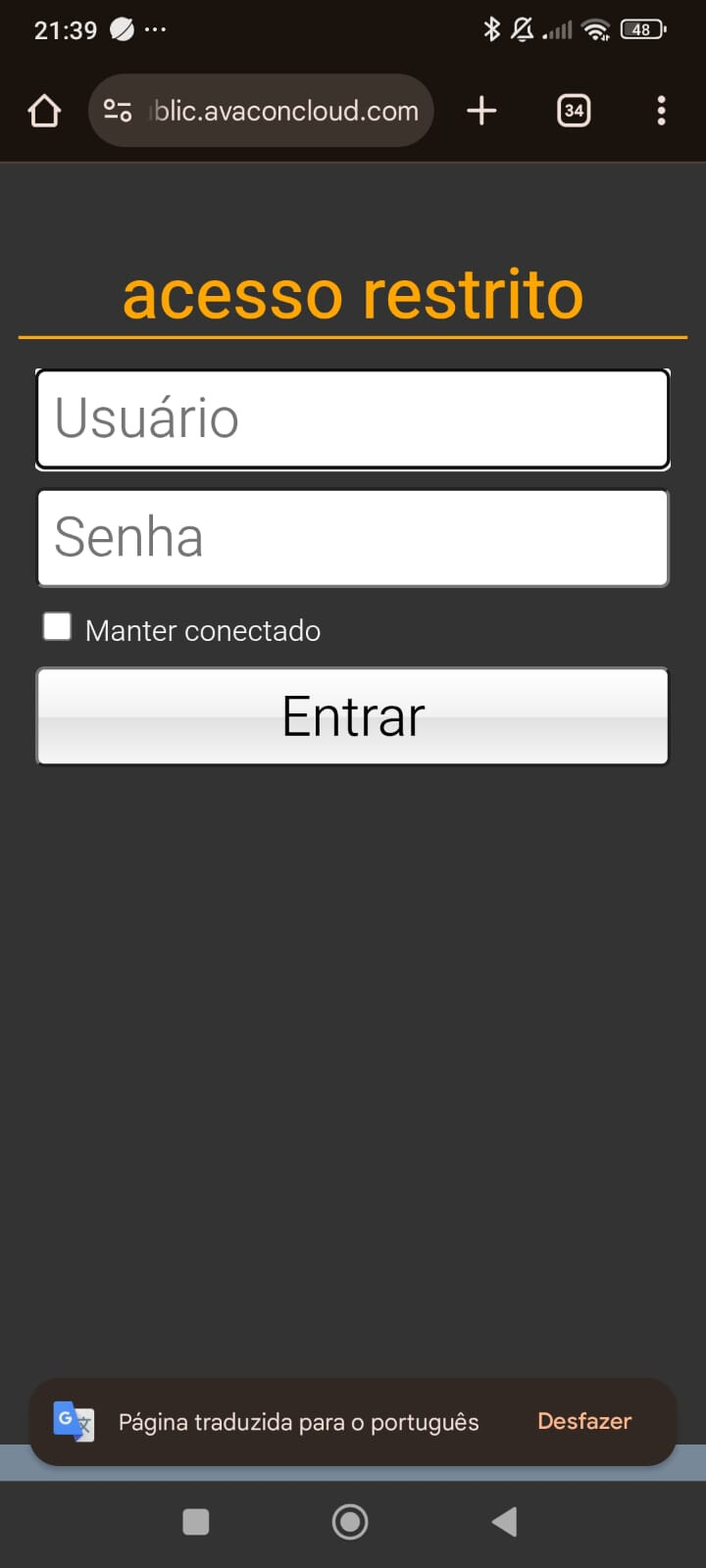Open a new browser tab

coord(481,111)
